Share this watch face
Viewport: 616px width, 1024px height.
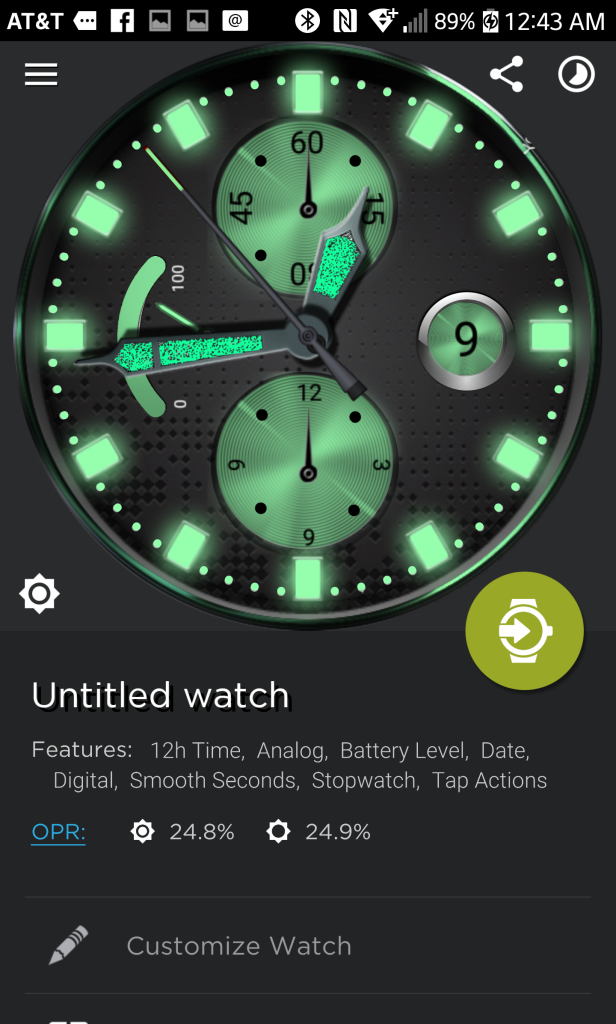507,74
